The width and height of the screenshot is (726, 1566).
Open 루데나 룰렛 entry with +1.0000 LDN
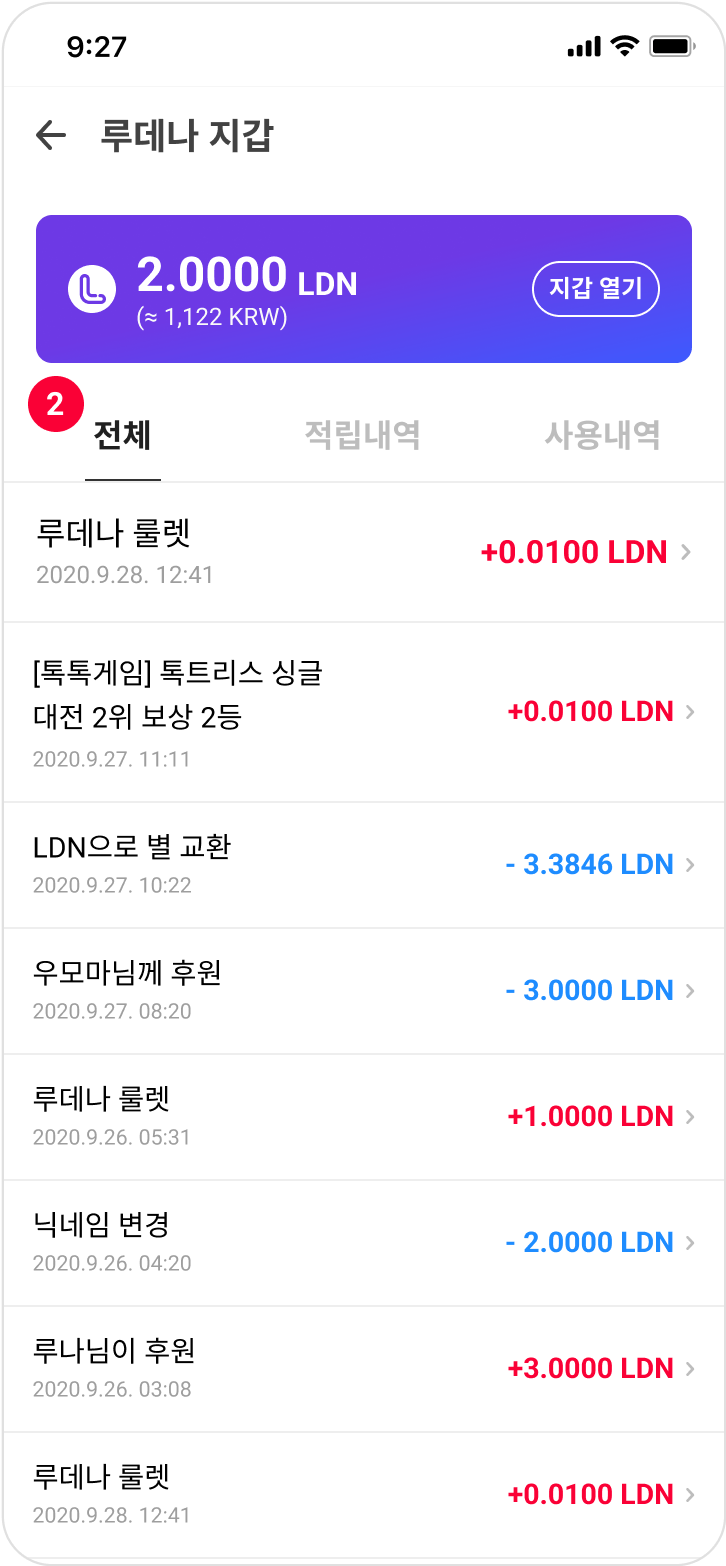362,1116
